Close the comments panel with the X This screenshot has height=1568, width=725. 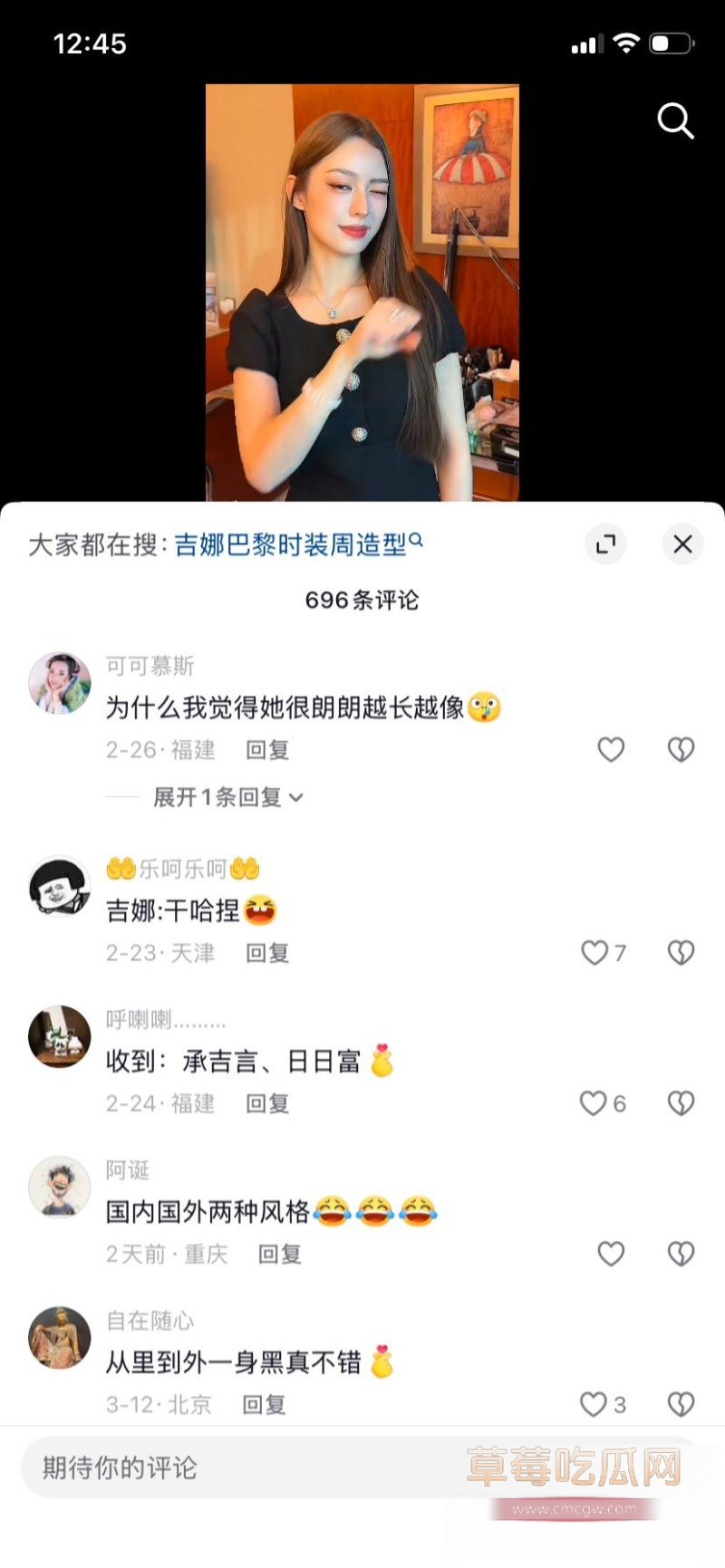click(682, 544)
